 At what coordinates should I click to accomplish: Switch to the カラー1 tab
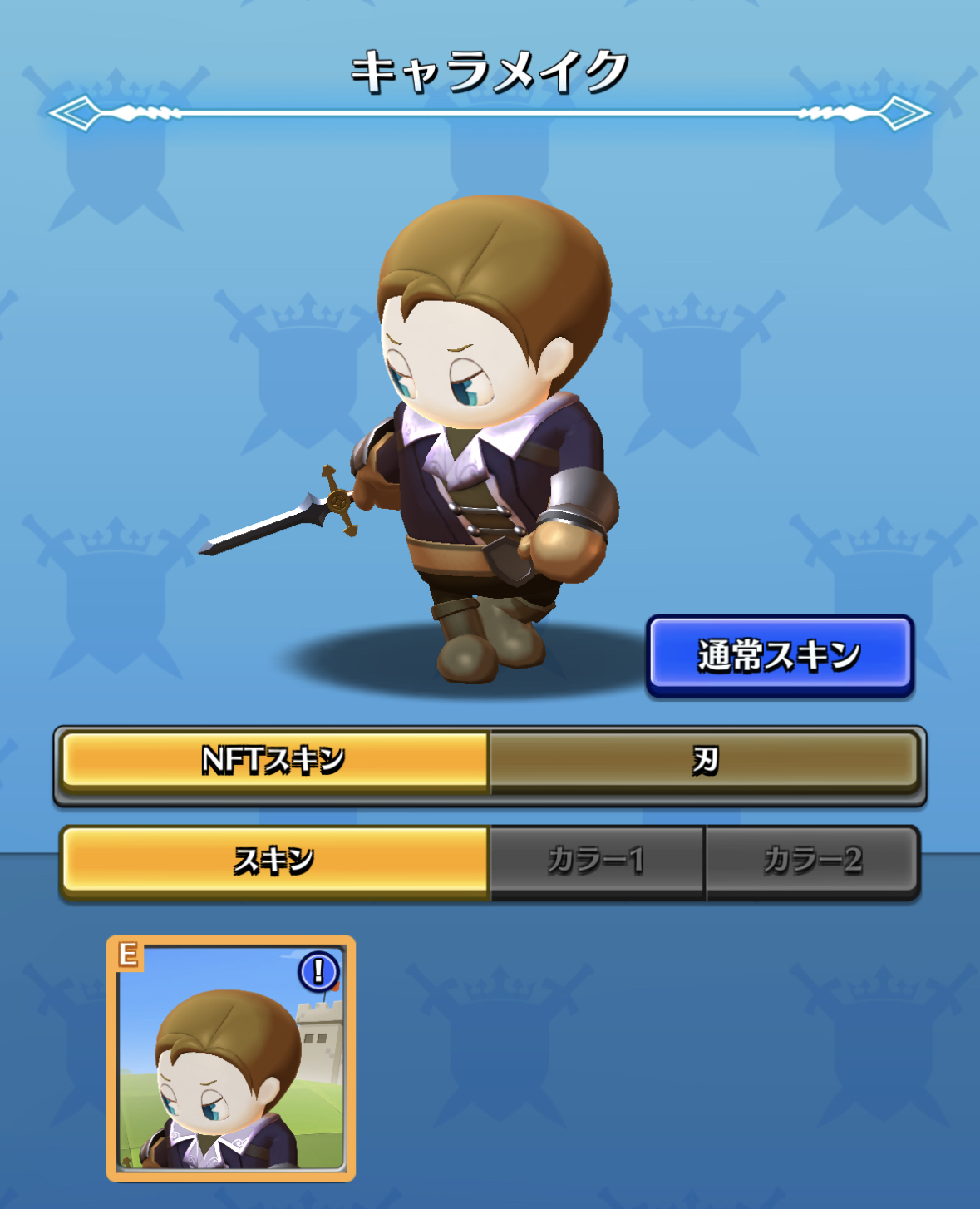pyautogui.click(x=596, y=861)
